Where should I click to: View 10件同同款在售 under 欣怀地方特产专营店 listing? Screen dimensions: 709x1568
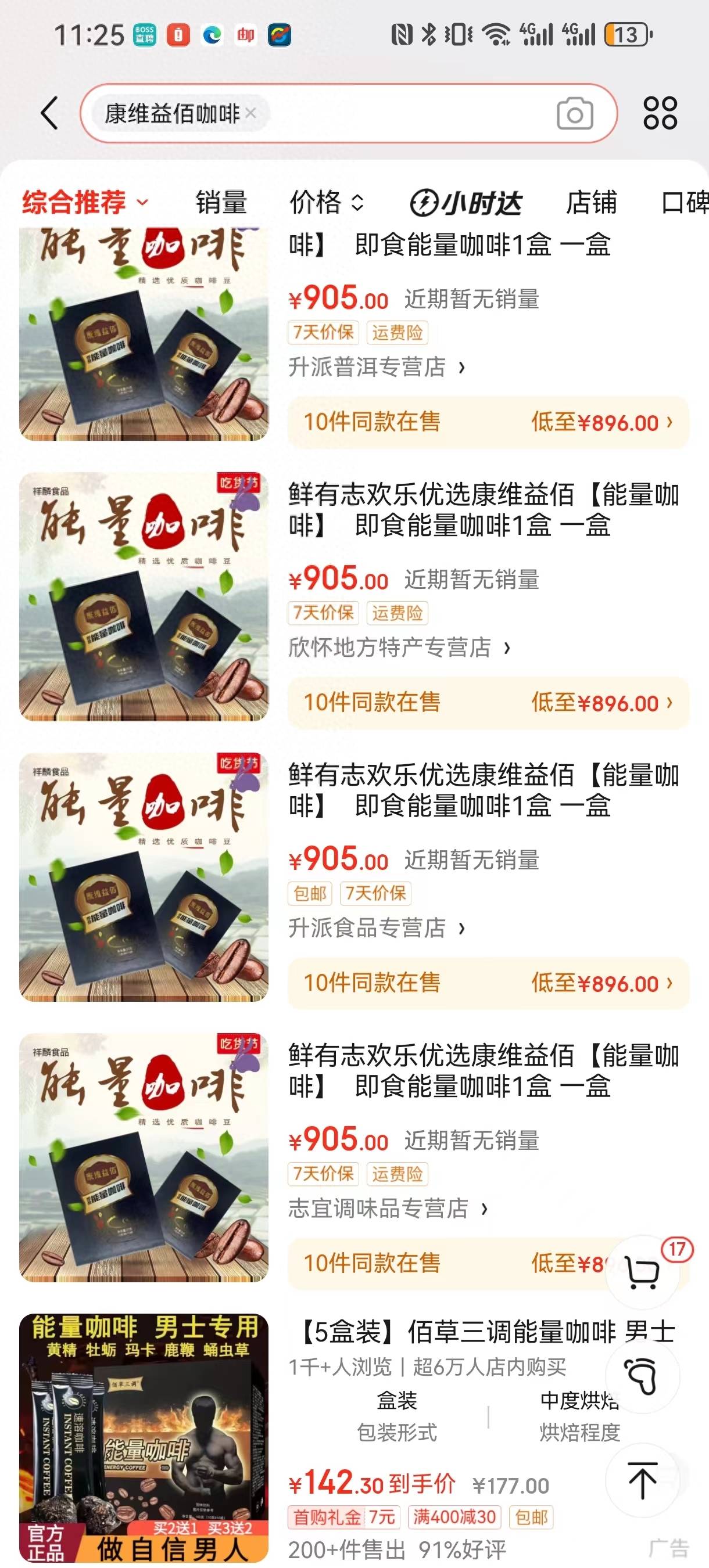pos(488,703)
